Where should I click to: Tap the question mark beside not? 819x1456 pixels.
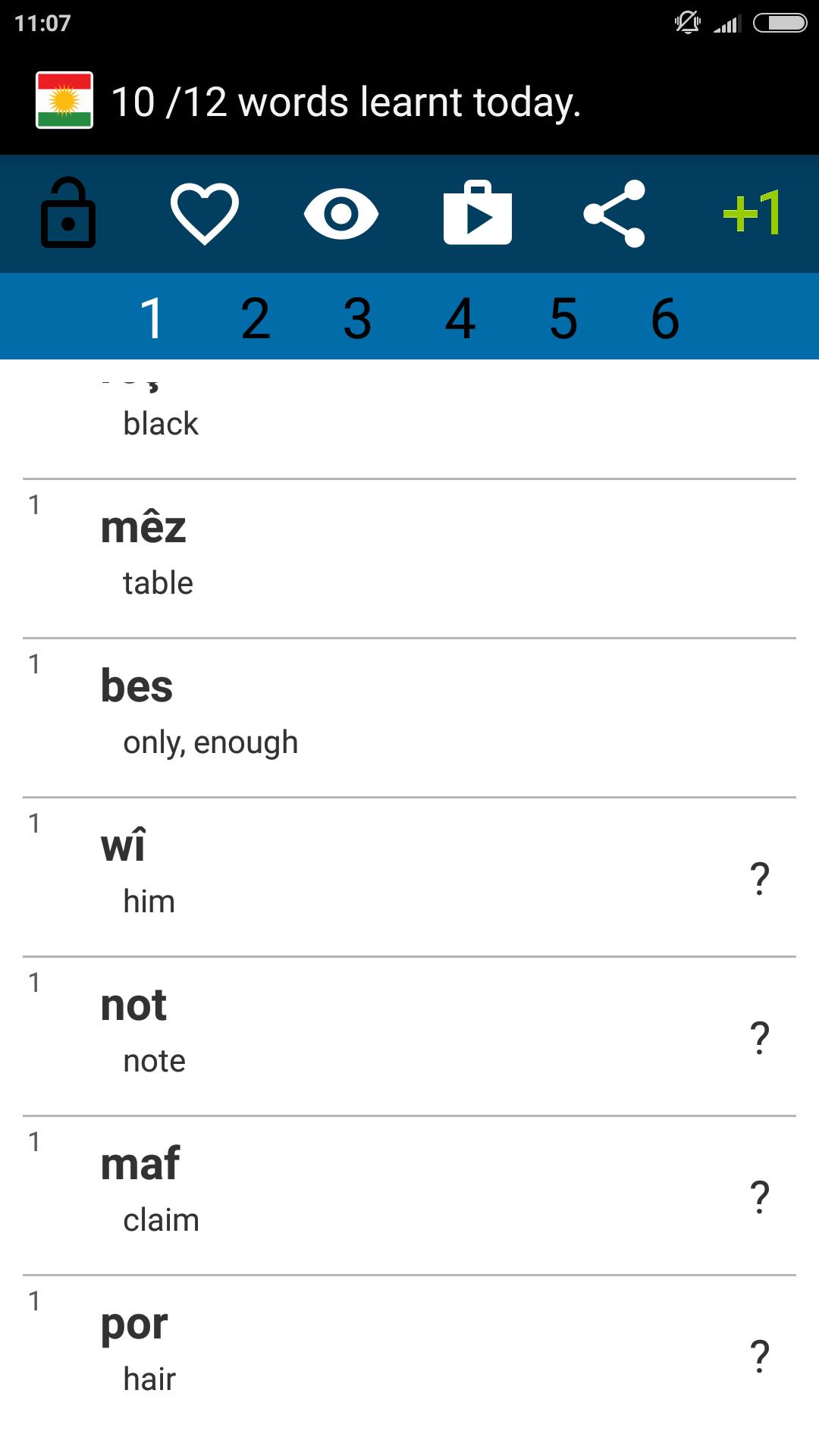point(759,1037)
